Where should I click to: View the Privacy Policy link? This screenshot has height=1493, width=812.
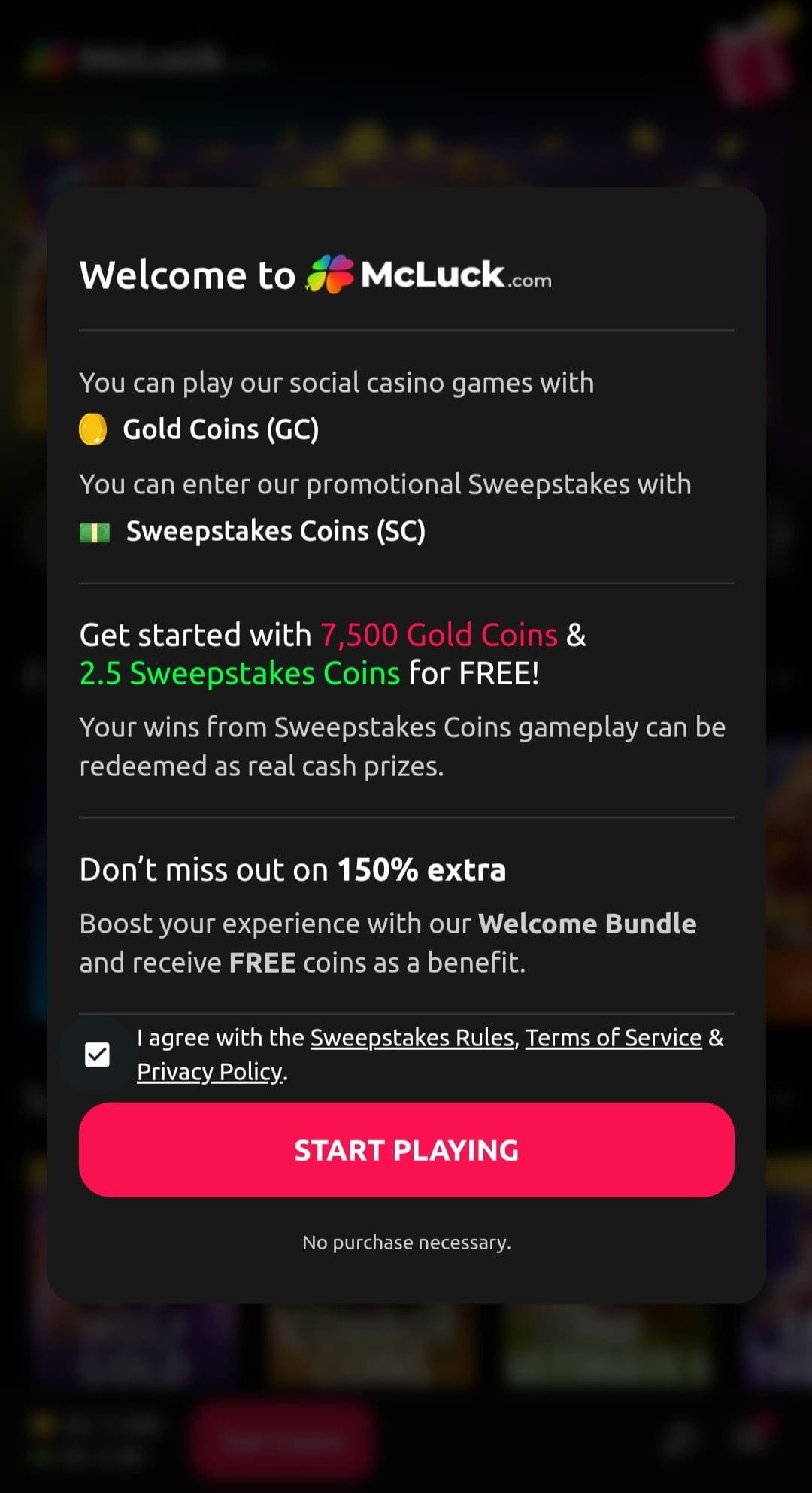(x=210, y=1071)
